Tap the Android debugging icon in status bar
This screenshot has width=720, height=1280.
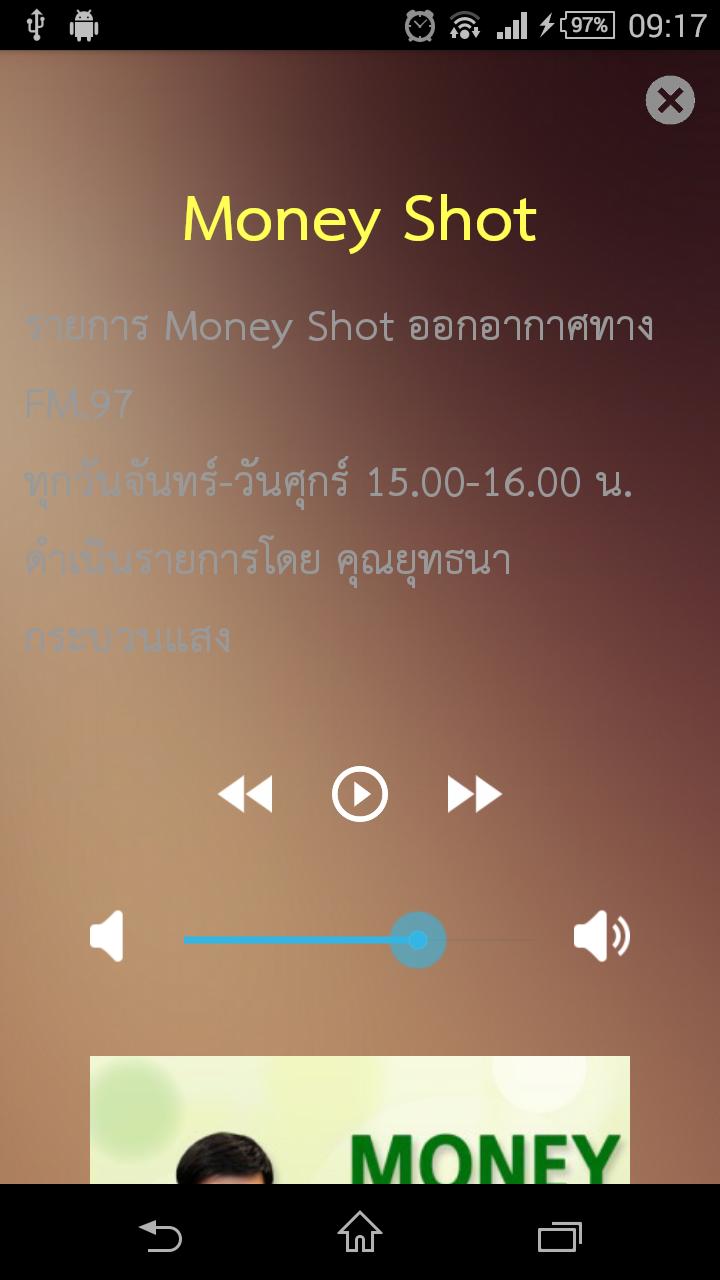(x=85, y=22)
